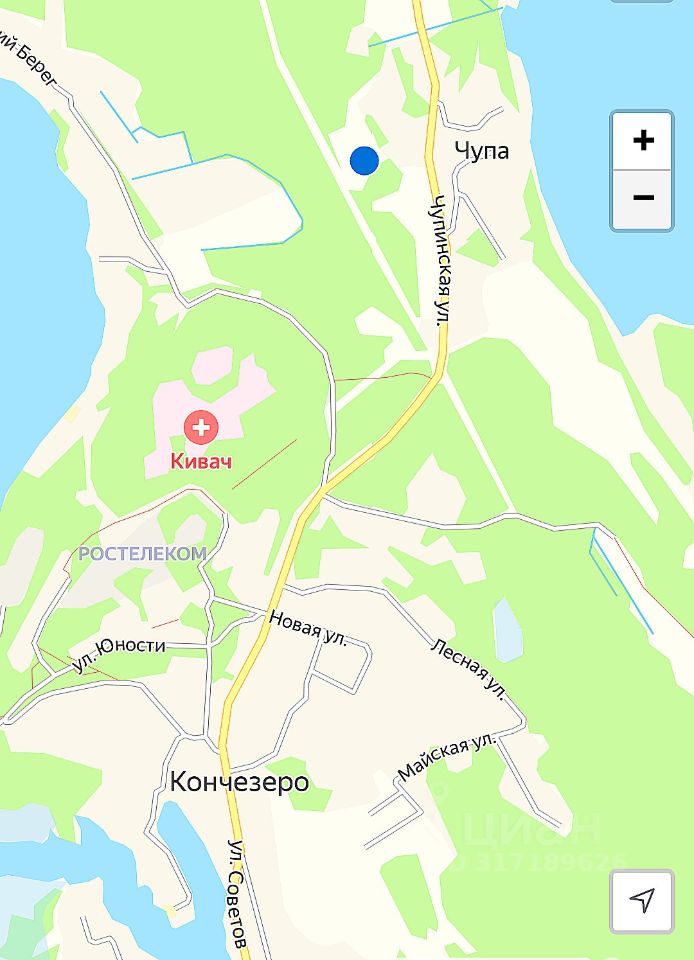Tap the blue property marker
694x960 pixels.
(x=364, y=160)
